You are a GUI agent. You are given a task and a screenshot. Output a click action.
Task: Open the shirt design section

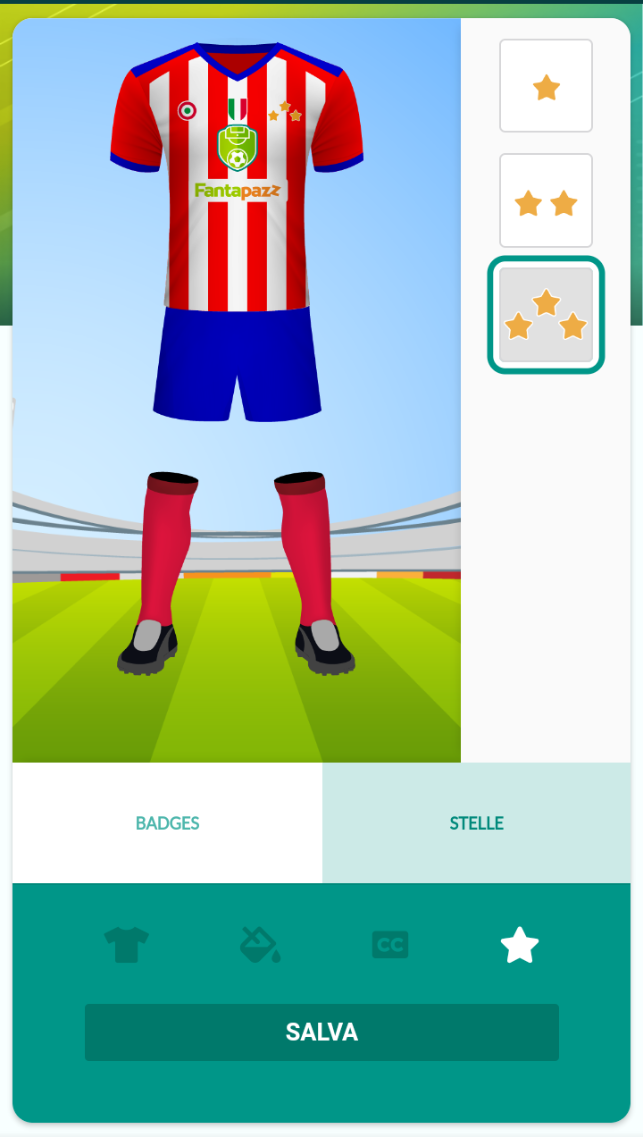(126, 945)
